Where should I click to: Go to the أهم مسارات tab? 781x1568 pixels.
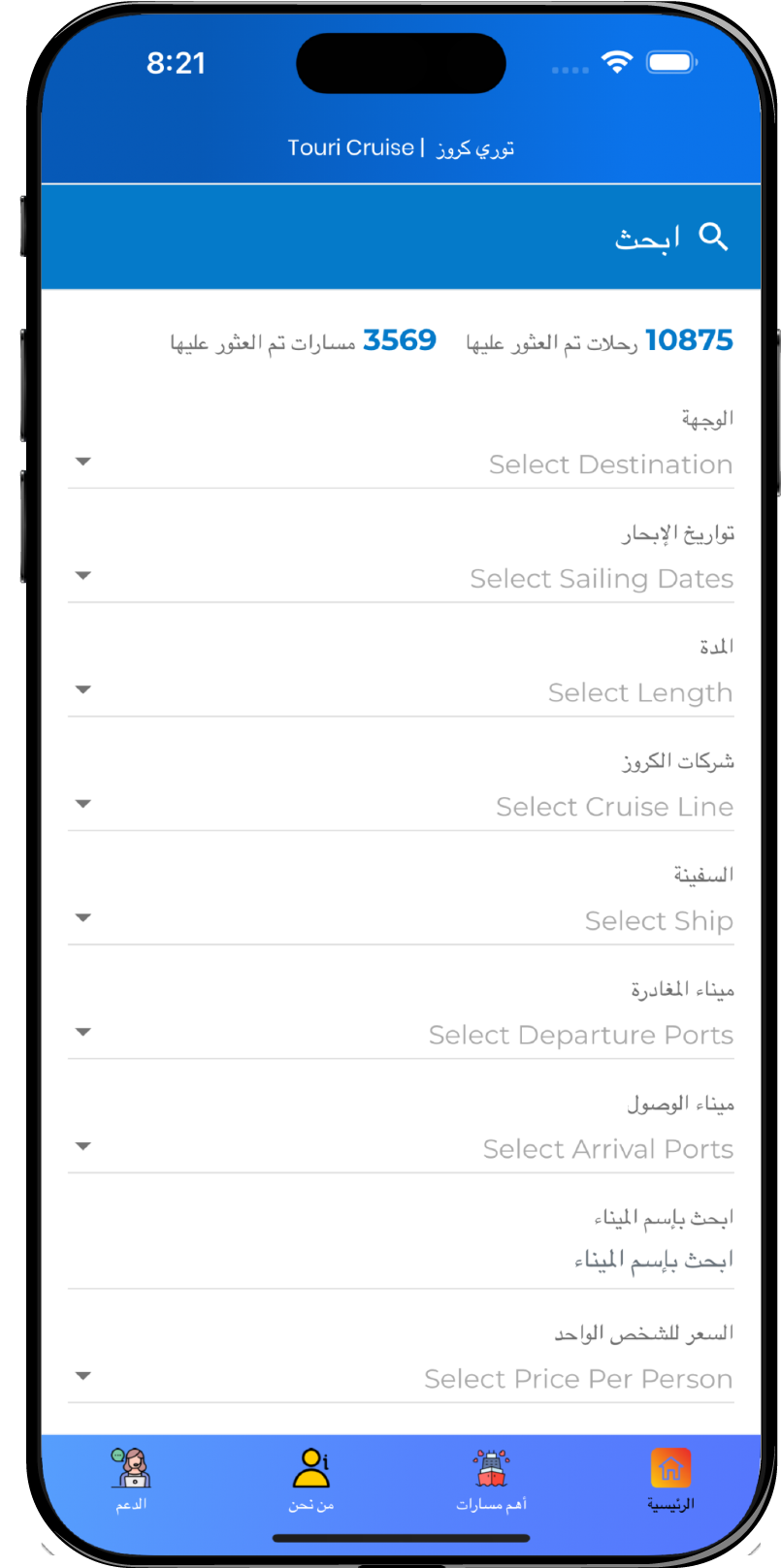pos(492,1480)
